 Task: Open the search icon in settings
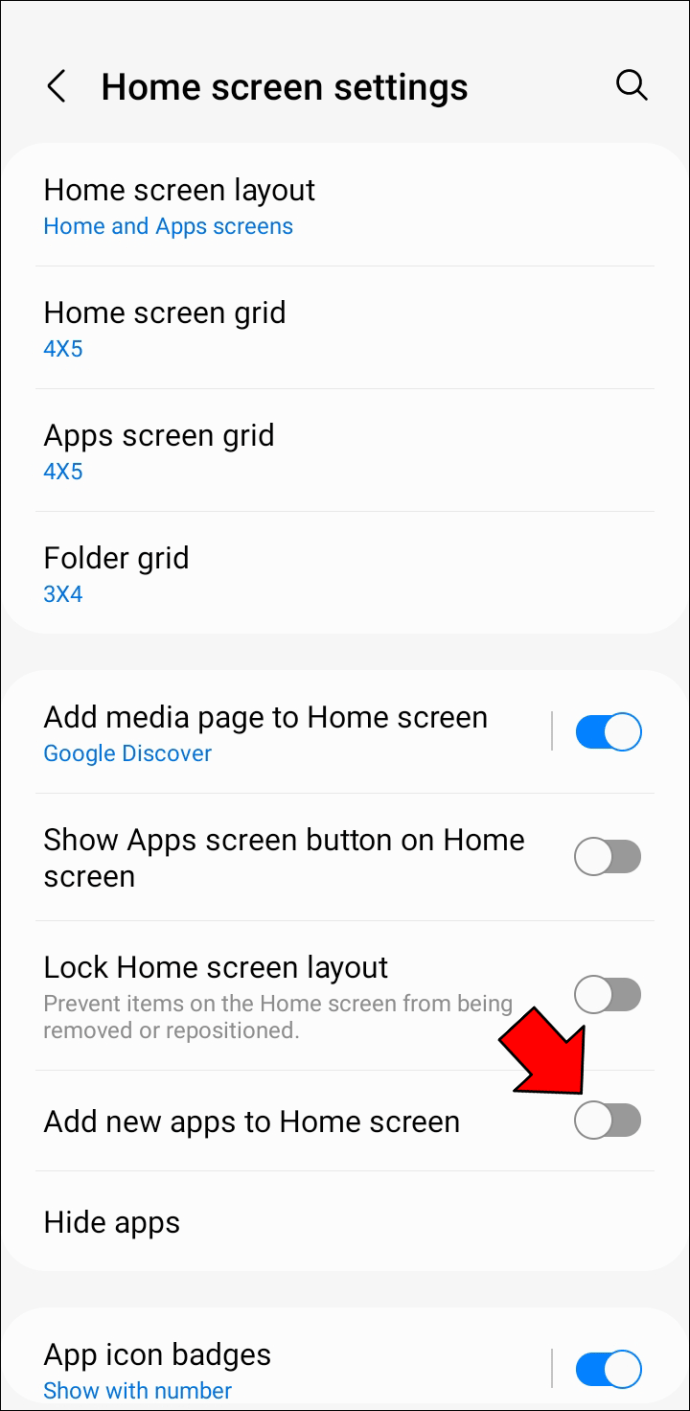click(x=631, y=86)
